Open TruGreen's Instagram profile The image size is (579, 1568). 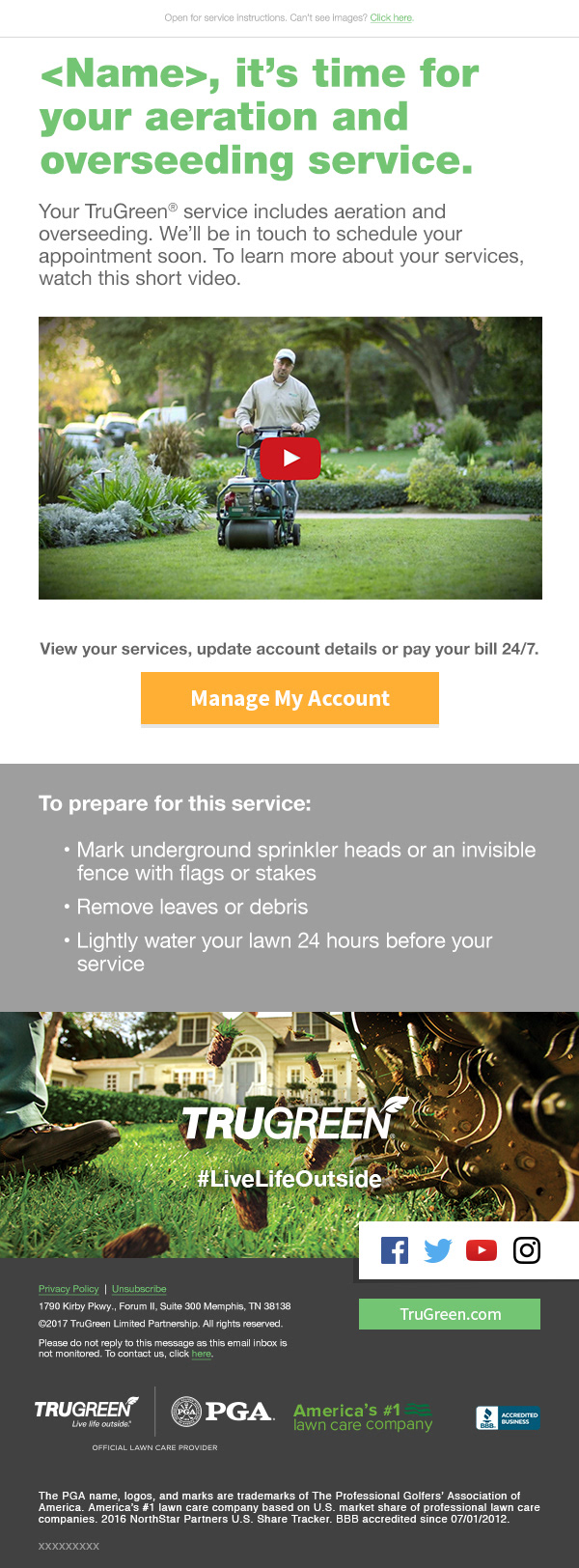[526, 1250]
